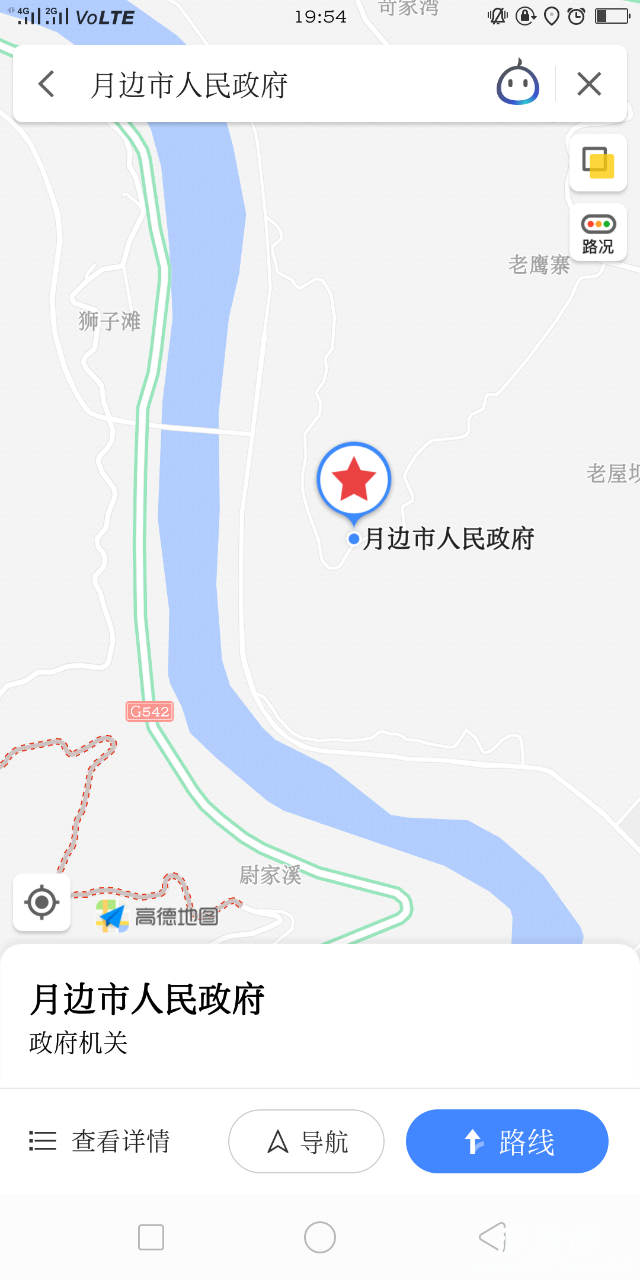This screenshot has height=1280, width=640.
Task: Clear the search with the X button
Action: point(589,84)
